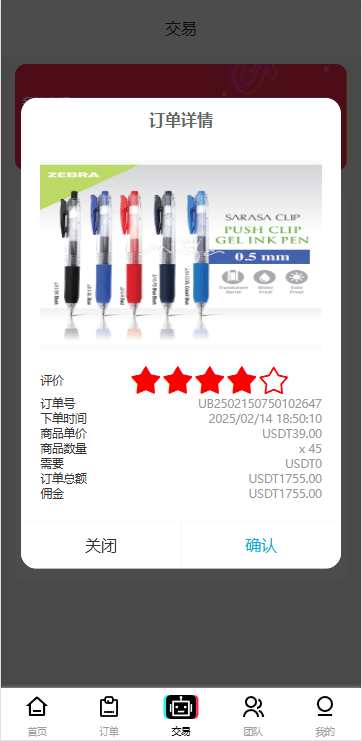This screenshot has width=362, height=741.
Task: Switch to the 交易 trade tab
Action: click(x=181, y=716)
